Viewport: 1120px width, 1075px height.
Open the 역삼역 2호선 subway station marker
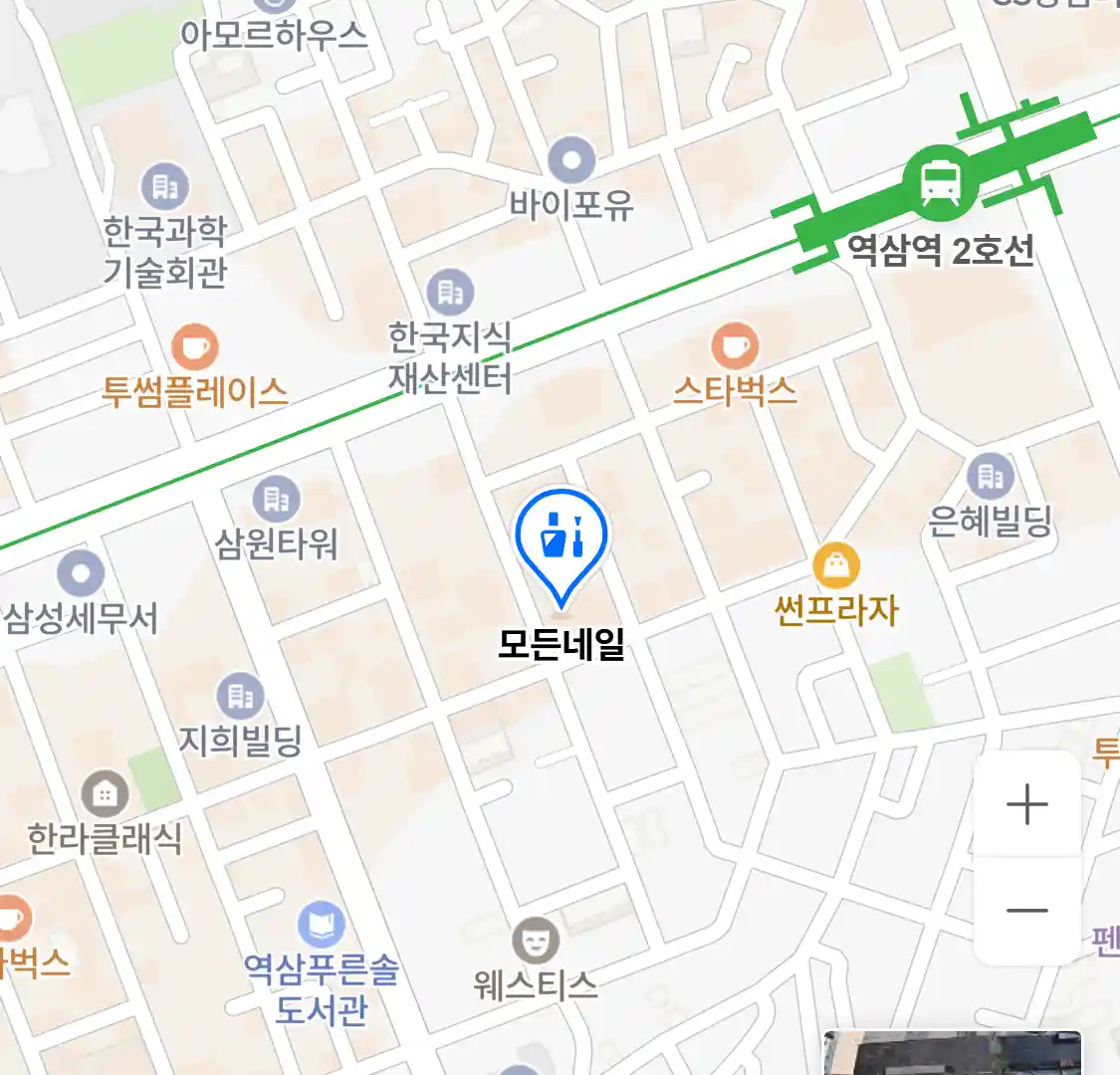(x=939, y=183)
